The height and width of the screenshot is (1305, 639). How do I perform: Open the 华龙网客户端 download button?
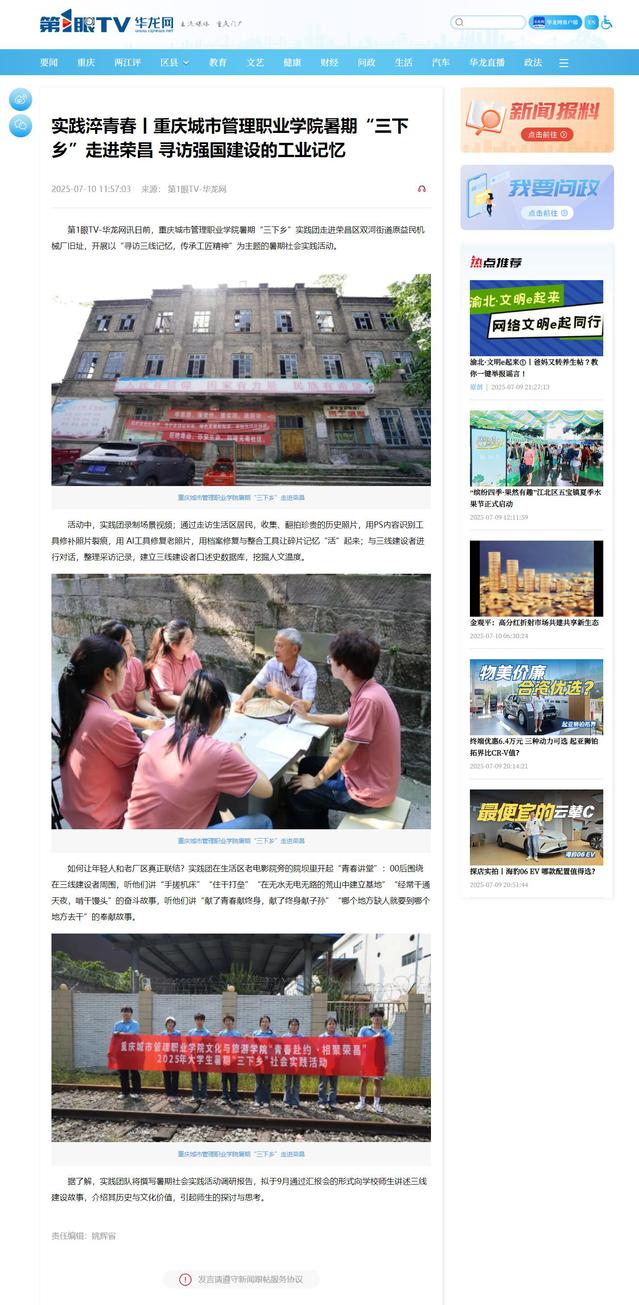tap(555, 22)
